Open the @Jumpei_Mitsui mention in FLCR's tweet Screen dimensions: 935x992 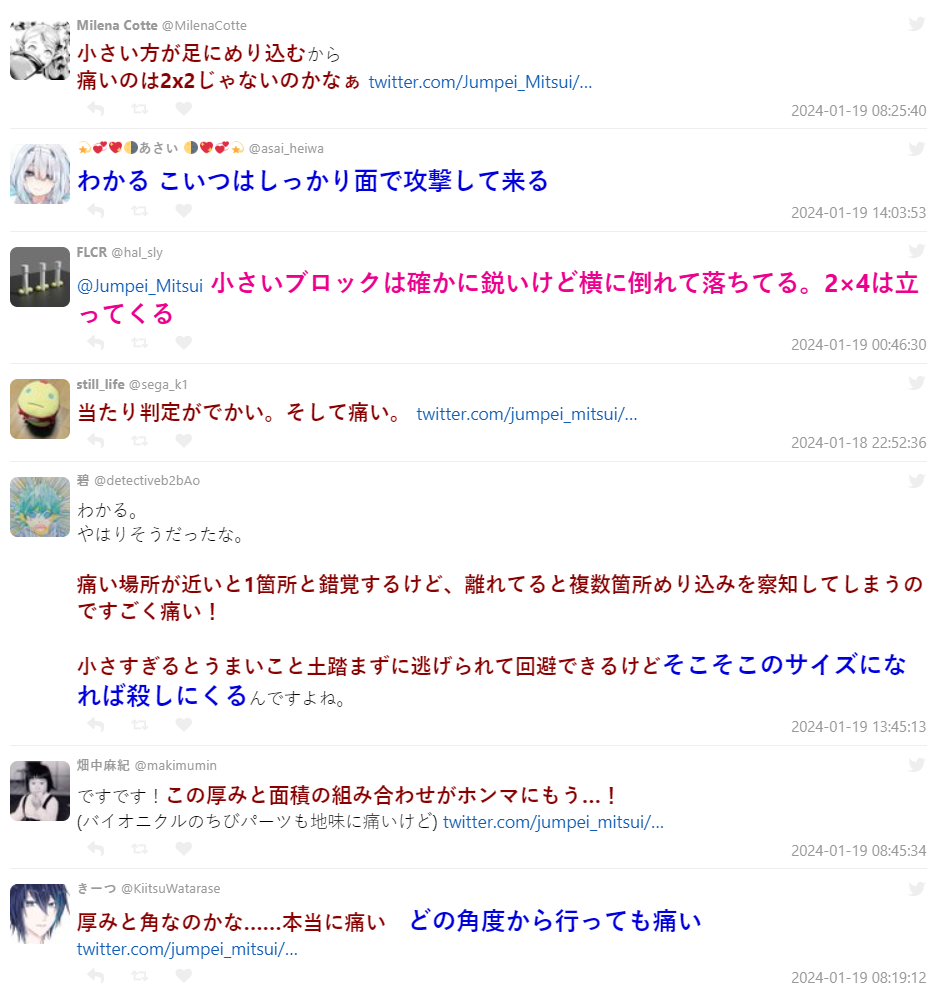coord(140,286)
